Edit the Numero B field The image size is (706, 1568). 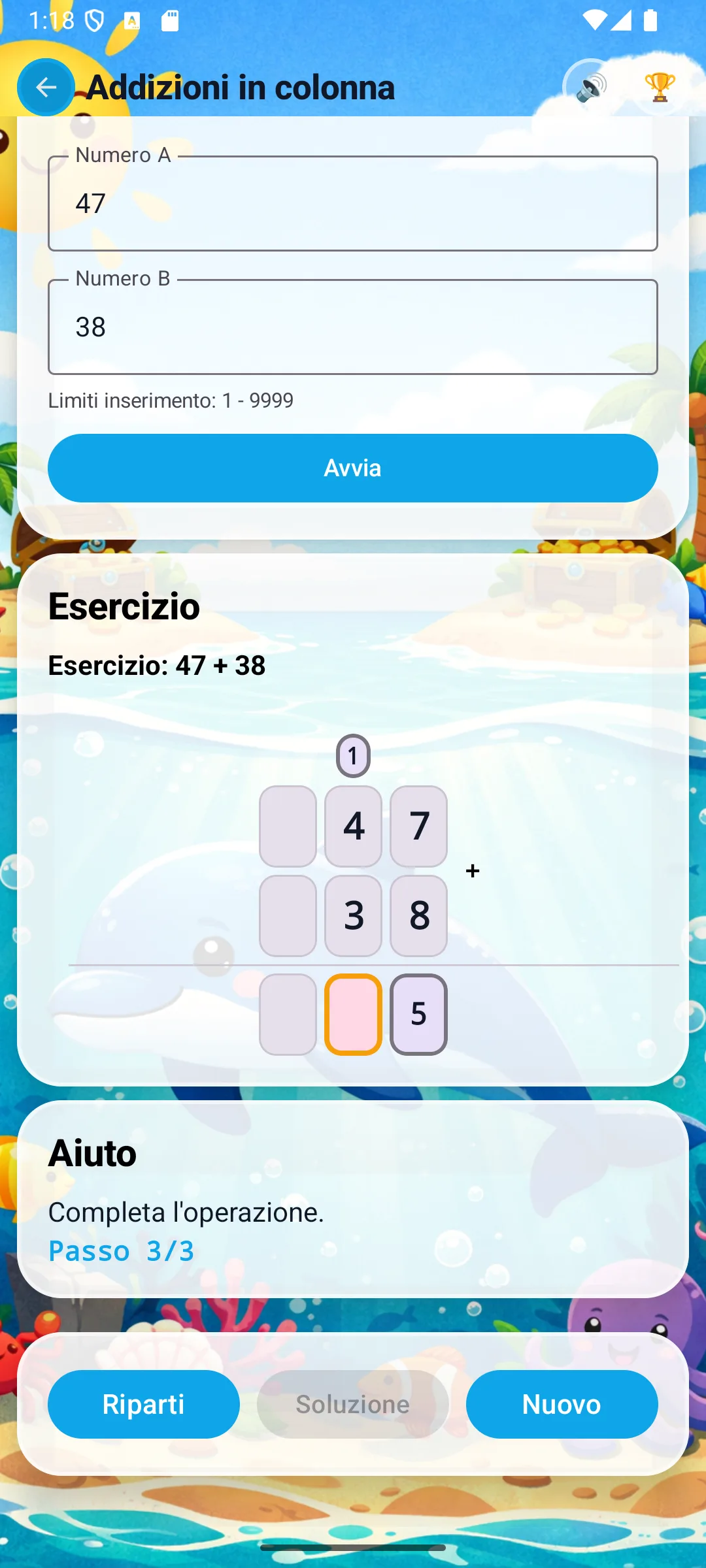[353, 327]
